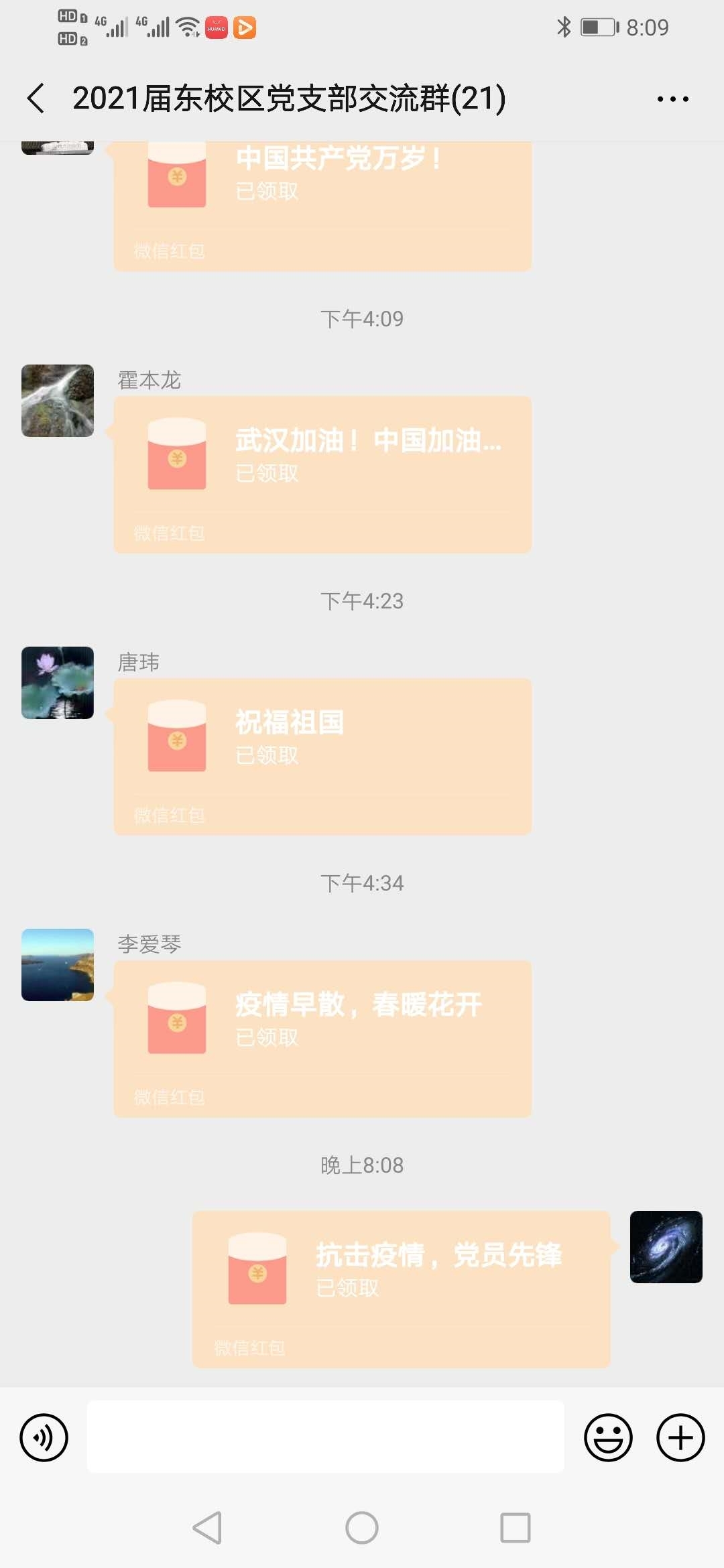View 霍本龙's profile via avatar
The height and width of the screenshot is (1568, 724).
tap(58, 401)
